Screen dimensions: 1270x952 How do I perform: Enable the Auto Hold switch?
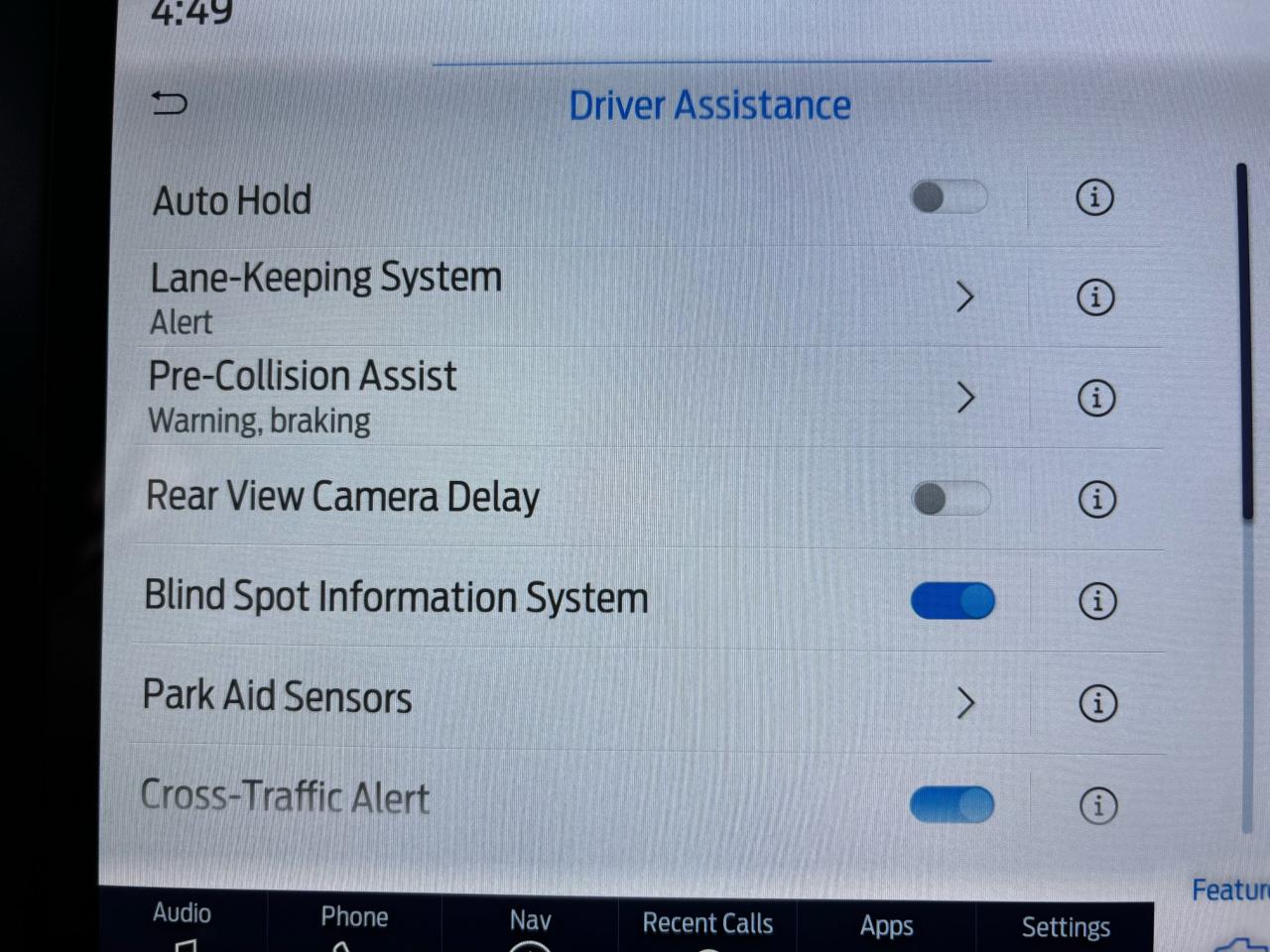coord(949,197)
